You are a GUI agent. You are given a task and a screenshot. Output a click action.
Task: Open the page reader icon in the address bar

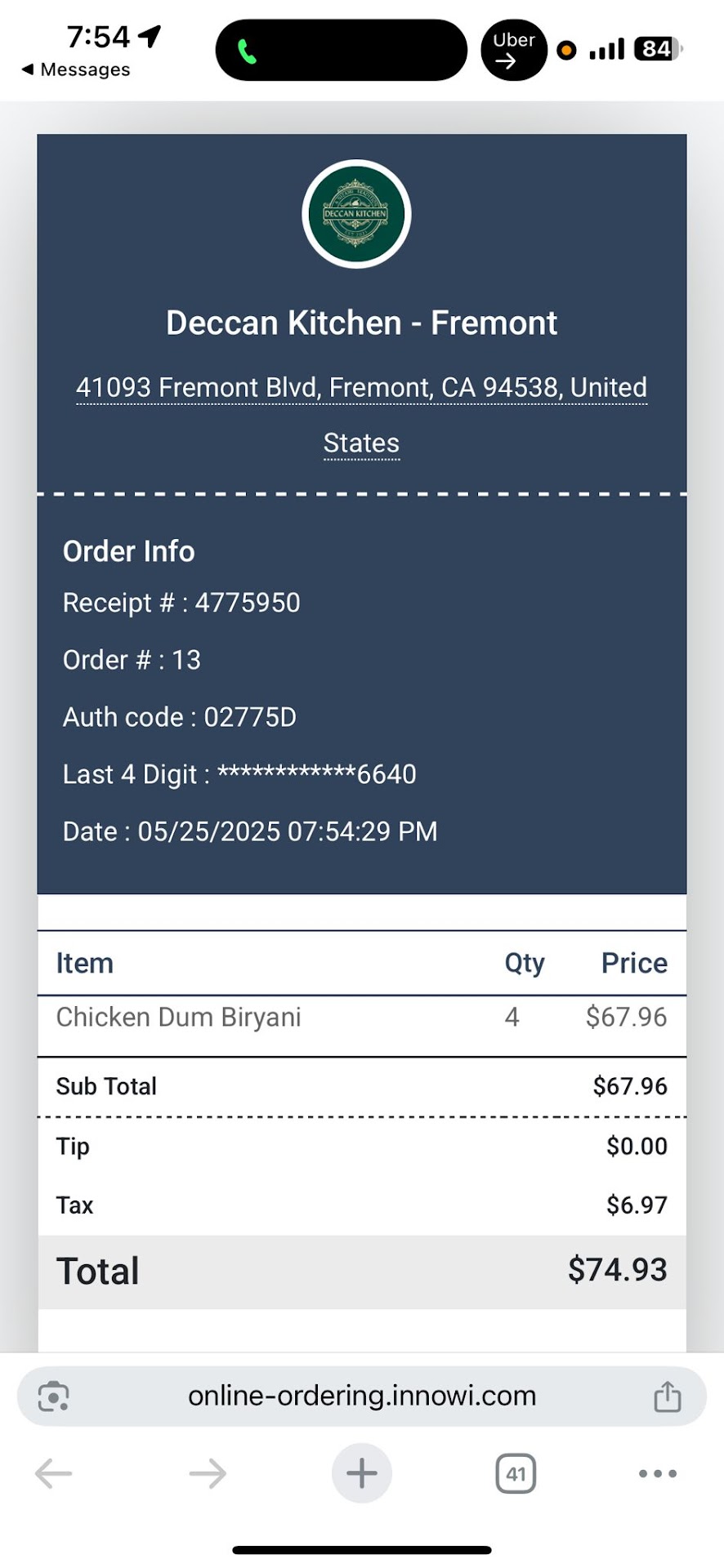54,1396
